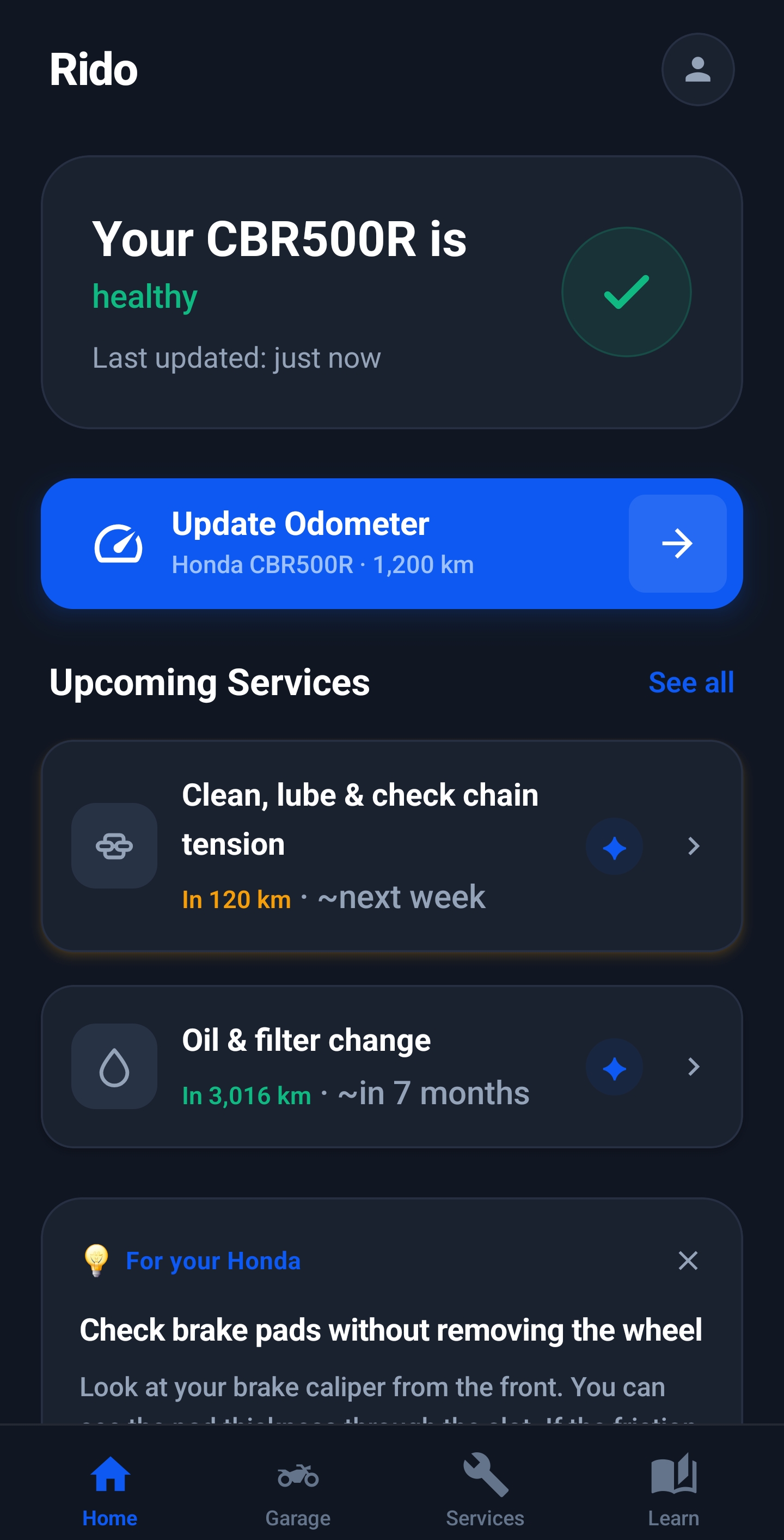The height and width of the screenshot is (1540, 784).
Task: Switch to the Garage tab
Action: point(298,1483)
